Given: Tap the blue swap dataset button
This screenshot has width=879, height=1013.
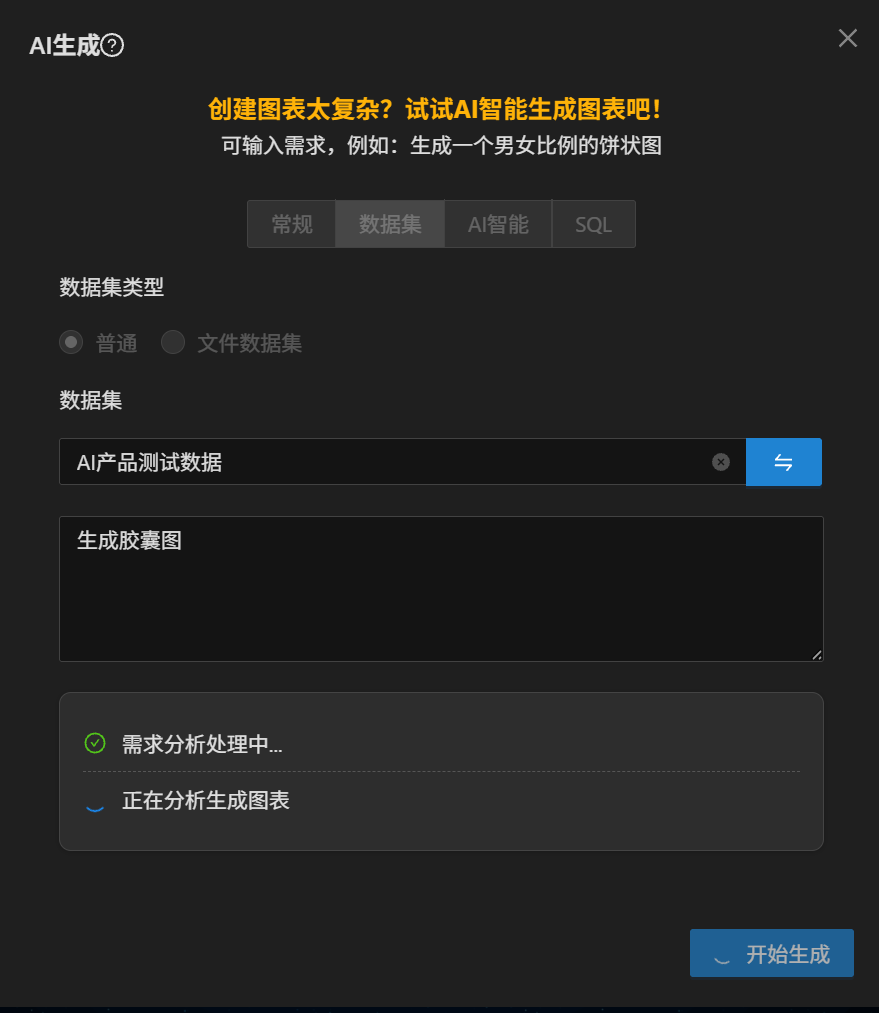Looking at the screenshot, I should [x=783, y=462].
